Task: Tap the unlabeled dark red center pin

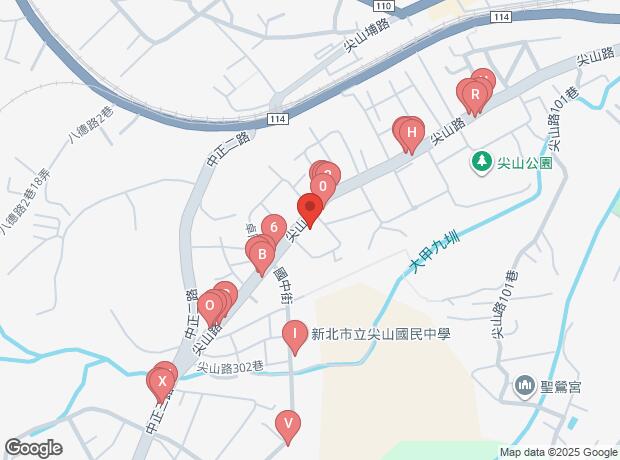Action: click(310, 209)
